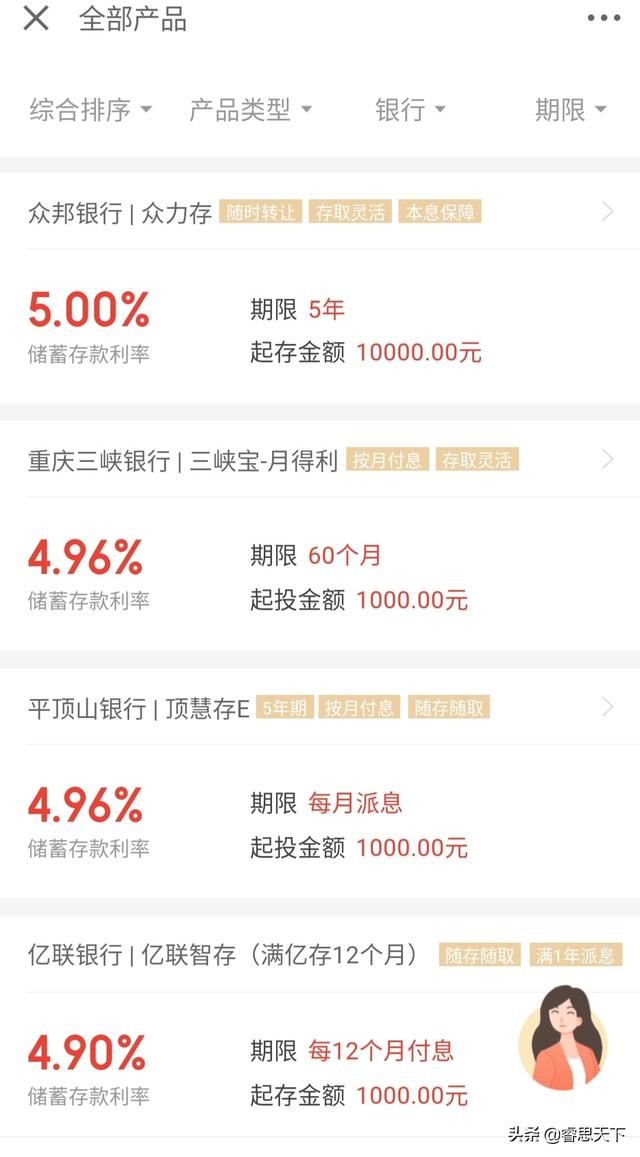Expand the 期限 filter dropdown
Screen dimensions: 640x1157
(571, 109)
